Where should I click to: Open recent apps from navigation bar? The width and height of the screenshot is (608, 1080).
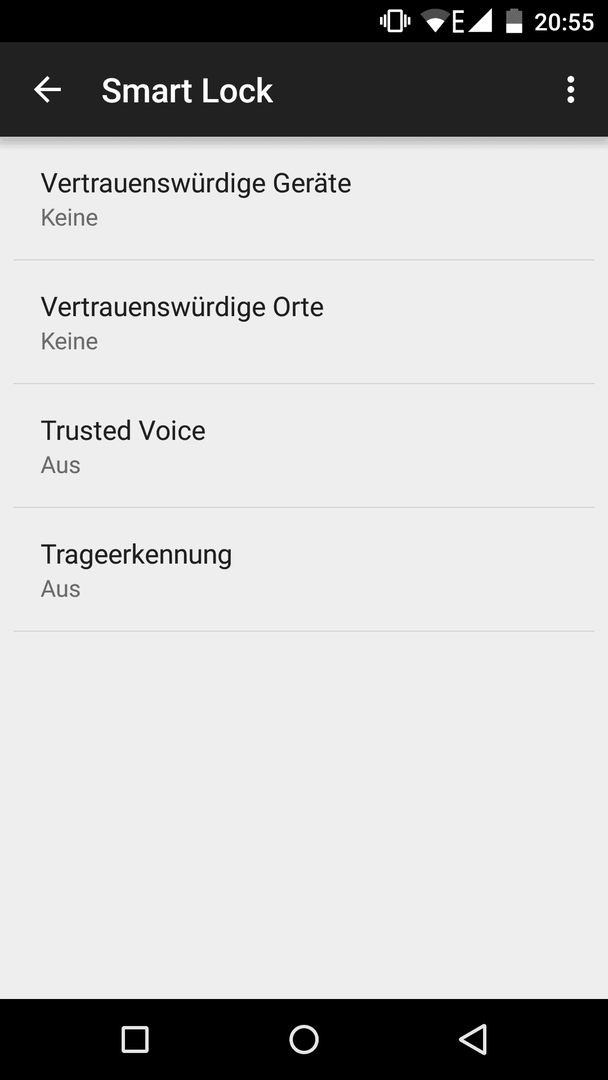pos(135,1039)
